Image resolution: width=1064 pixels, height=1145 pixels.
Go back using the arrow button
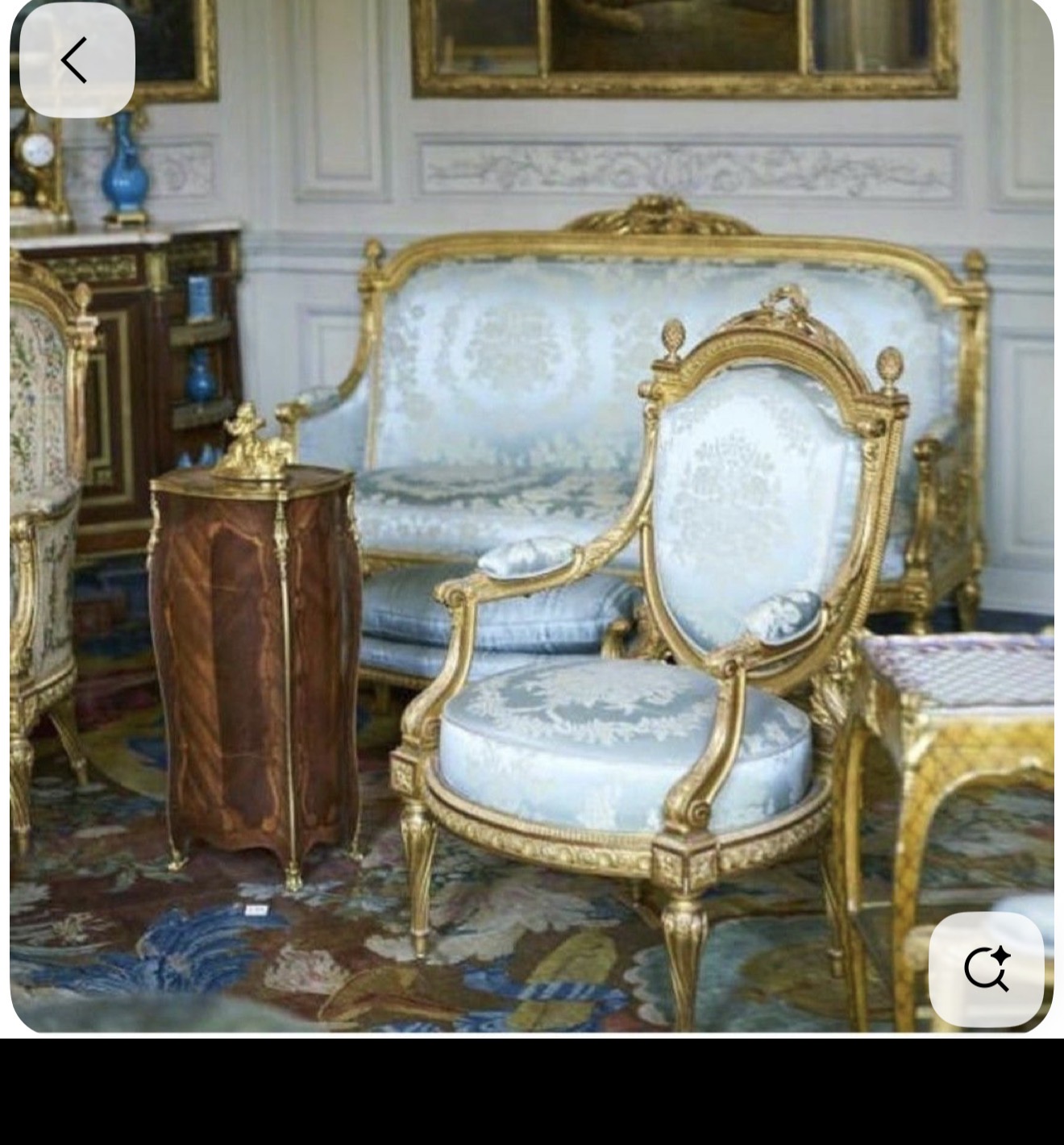tap(77, 60)
